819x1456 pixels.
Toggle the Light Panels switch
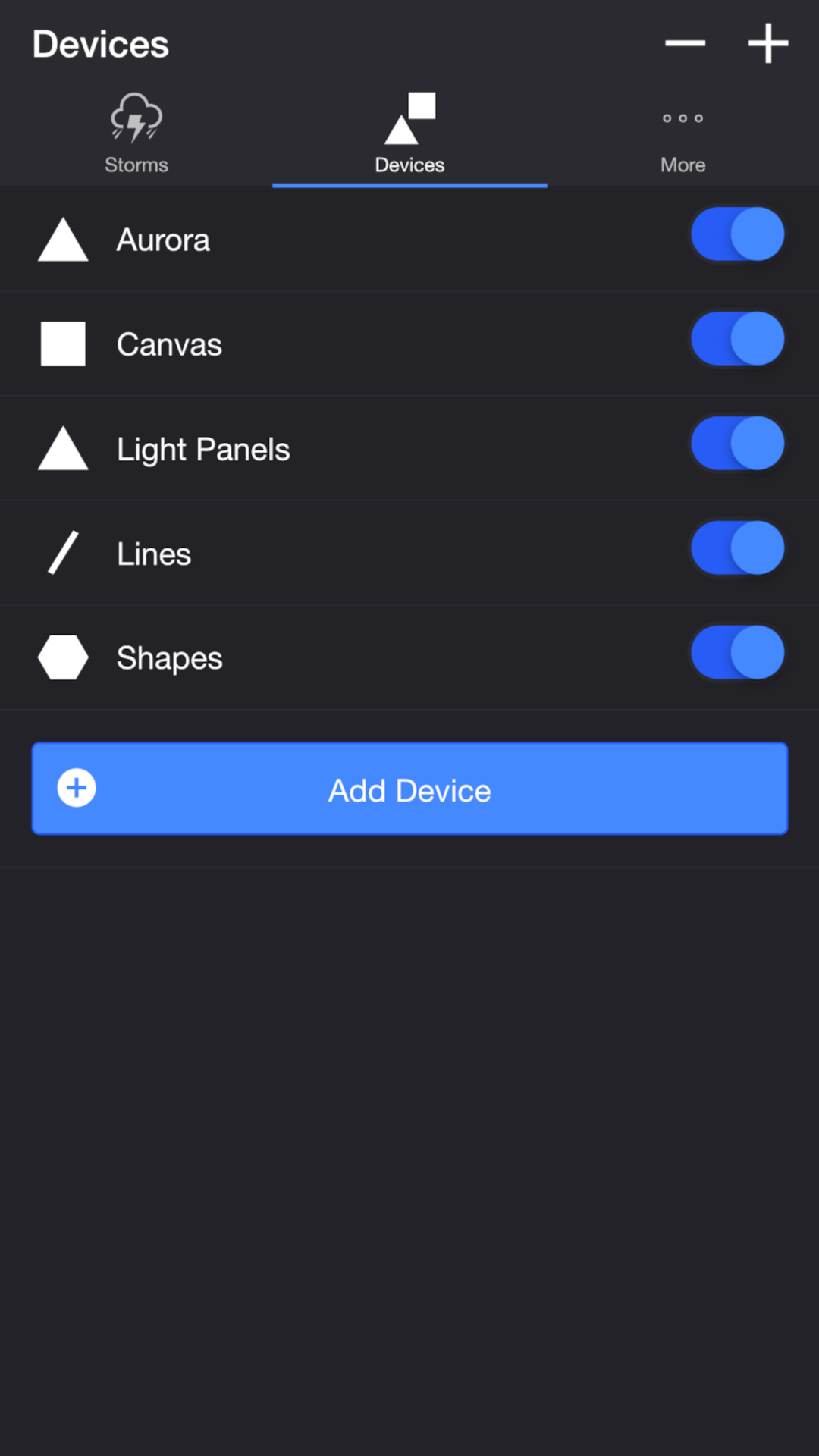(x=737, y=444)
